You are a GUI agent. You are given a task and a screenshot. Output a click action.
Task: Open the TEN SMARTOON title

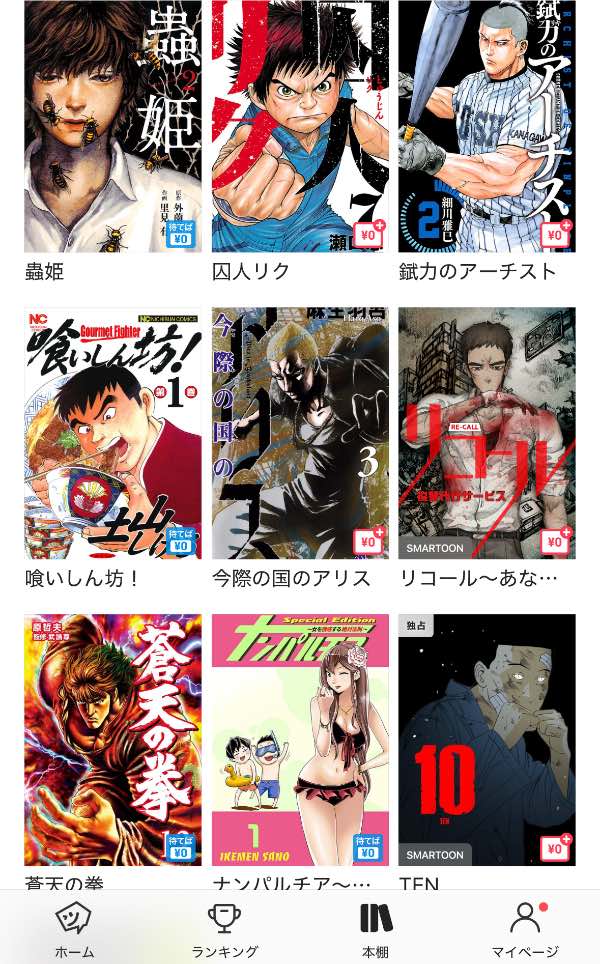[x=487, y=739]
